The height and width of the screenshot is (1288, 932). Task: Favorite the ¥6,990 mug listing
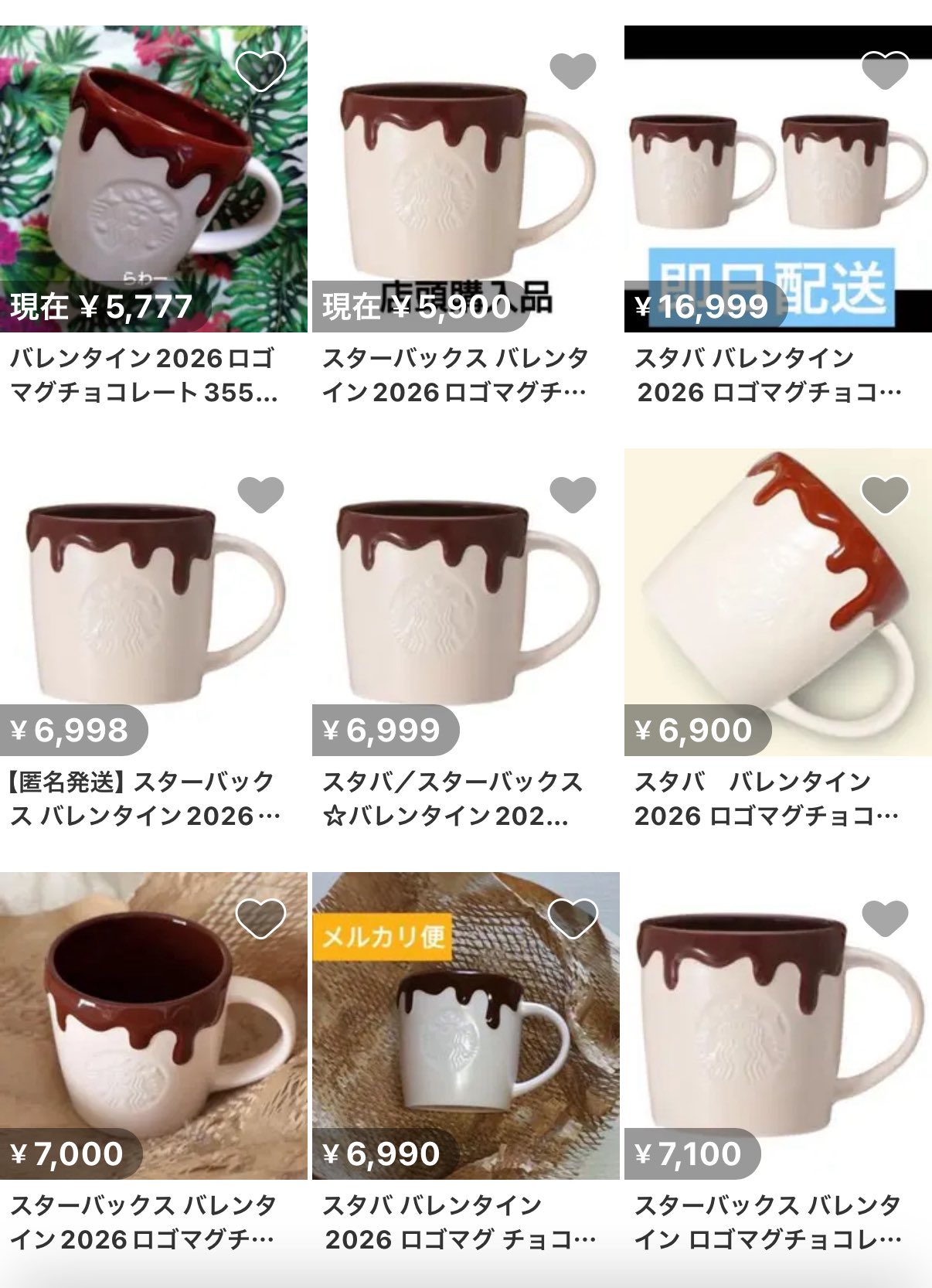tap(573, 918)
